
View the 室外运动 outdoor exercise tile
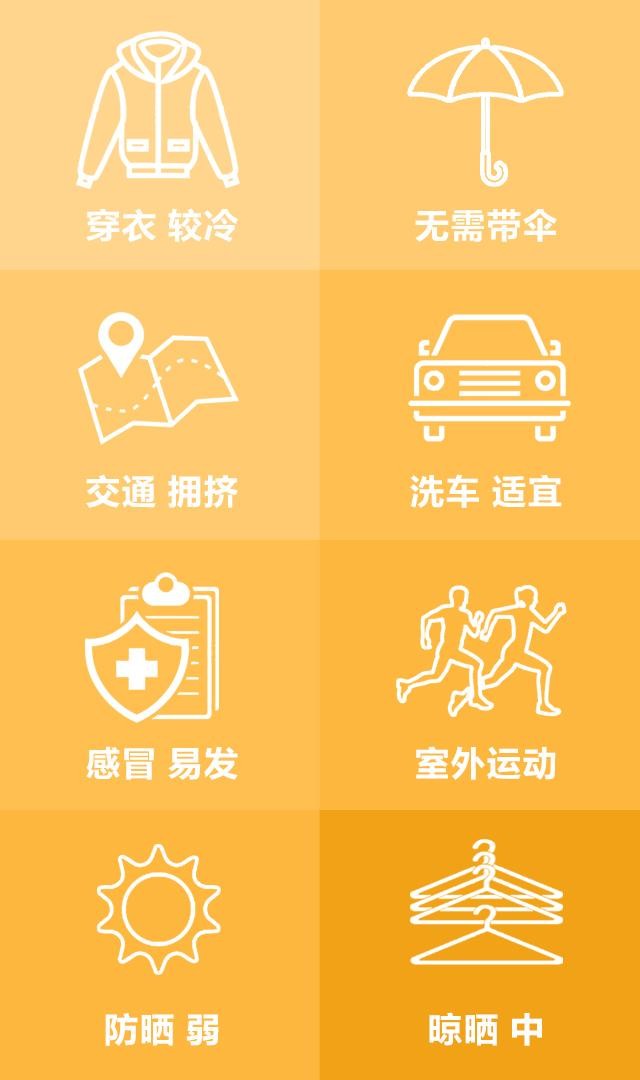[480, 675]
